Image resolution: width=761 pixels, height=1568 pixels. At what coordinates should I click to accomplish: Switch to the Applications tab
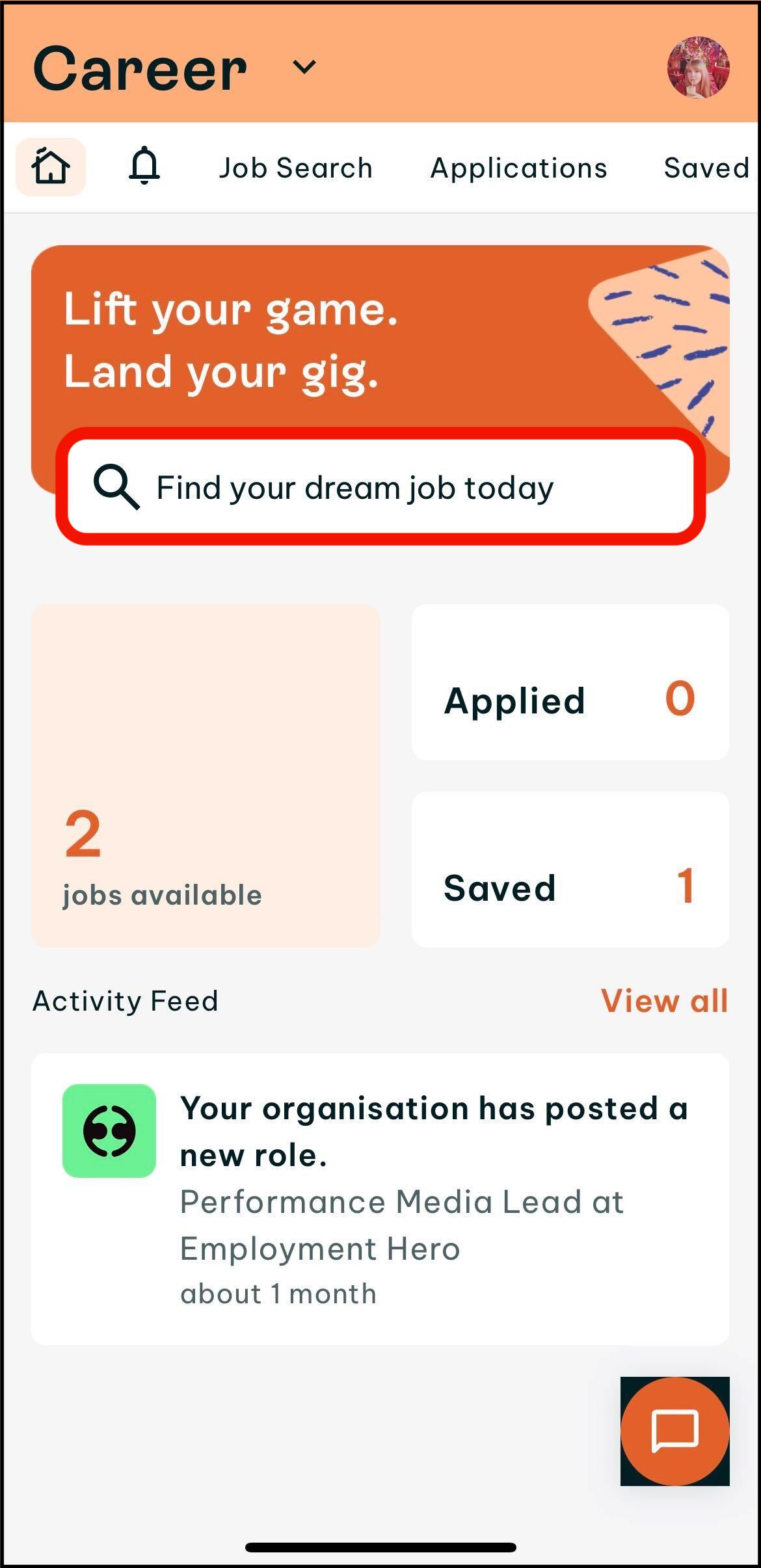[x=518, y=168]
